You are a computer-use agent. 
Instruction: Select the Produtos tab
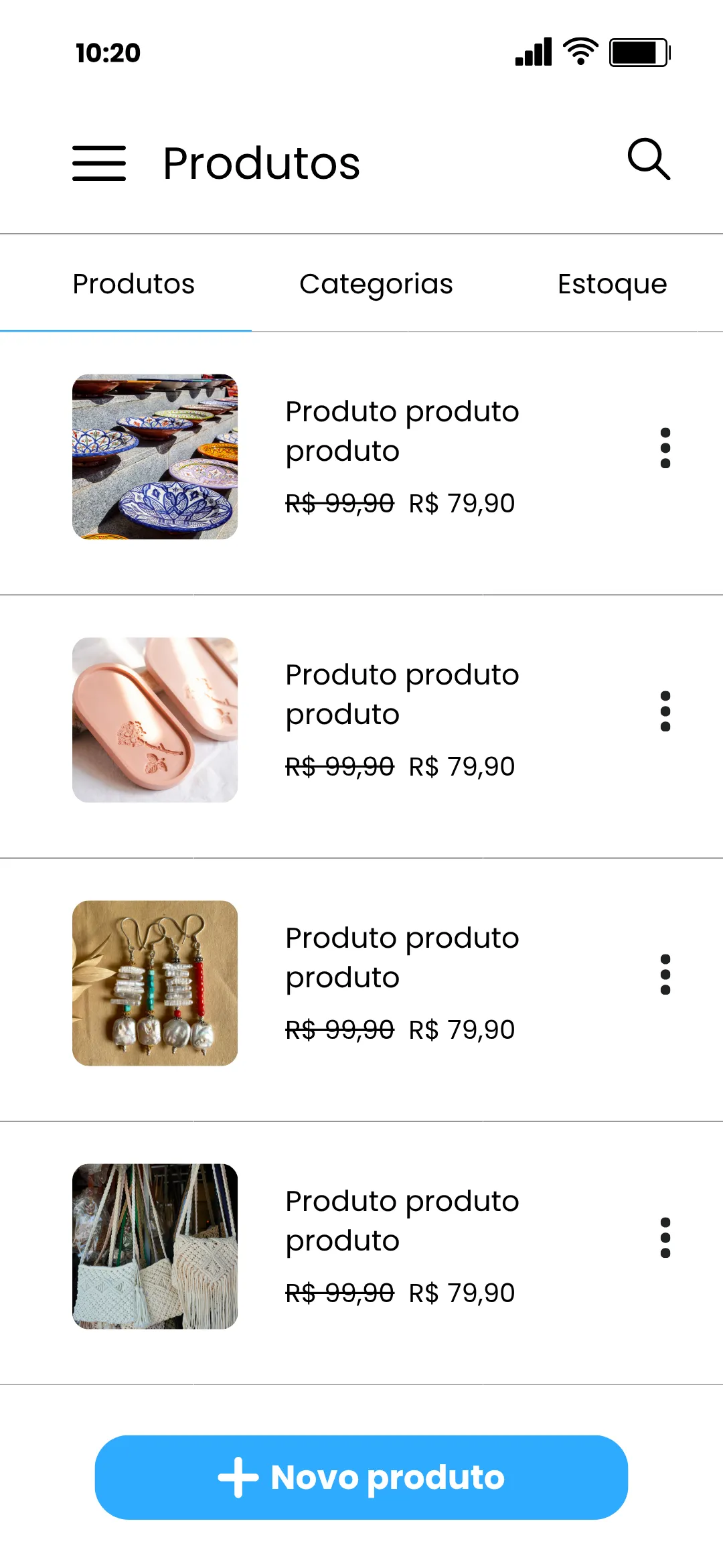click(x=134, y=283)
